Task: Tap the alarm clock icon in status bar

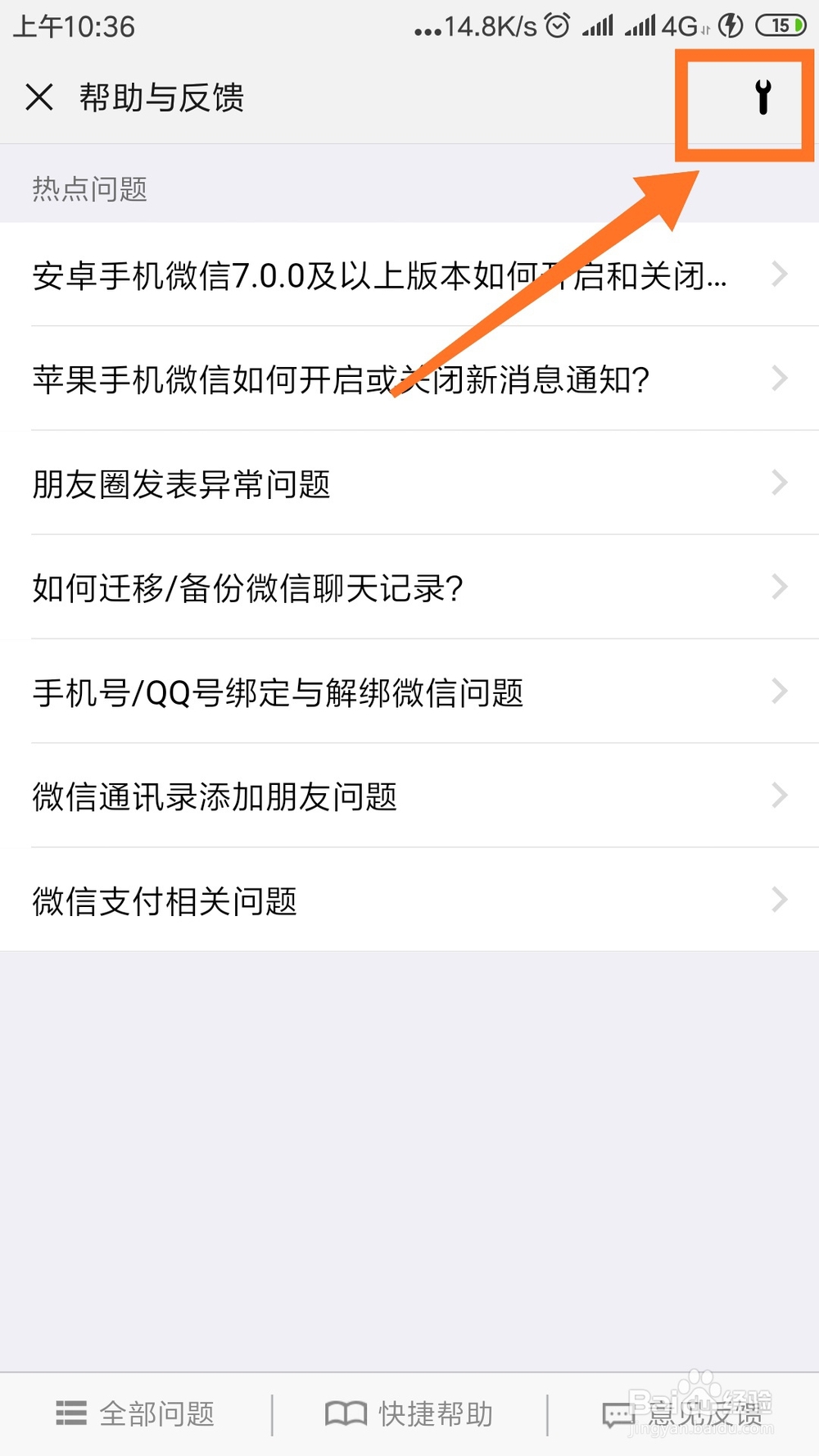Action: (x=556, y=26)
